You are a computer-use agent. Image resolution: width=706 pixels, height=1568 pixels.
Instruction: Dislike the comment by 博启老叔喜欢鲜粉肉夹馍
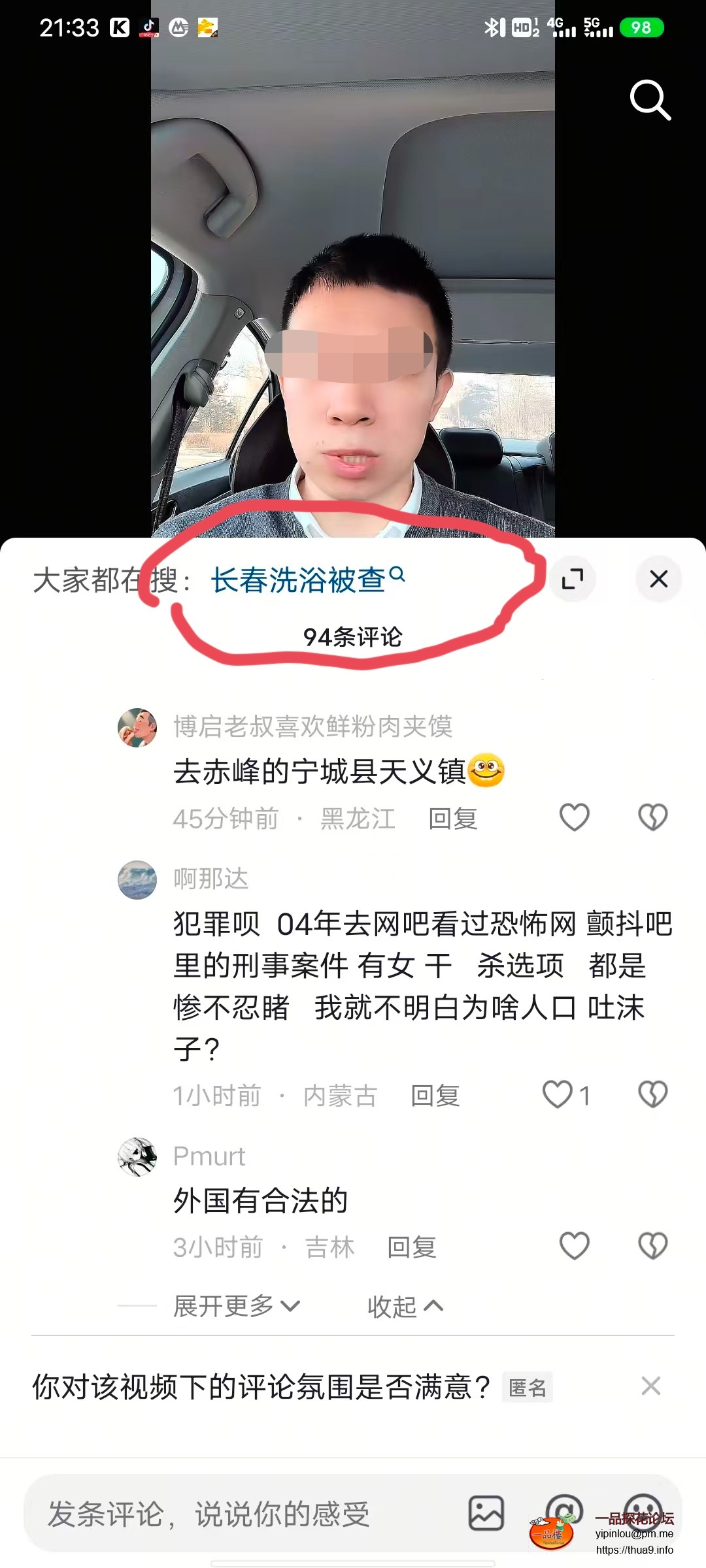[x=652, y=817]
